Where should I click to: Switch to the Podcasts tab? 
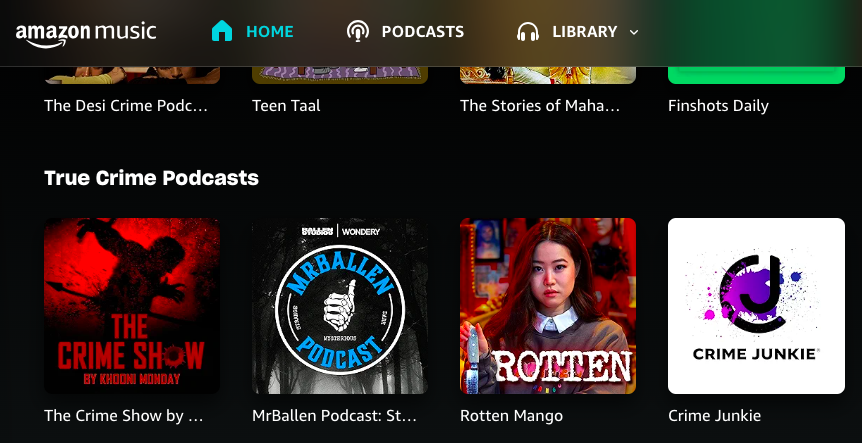pos(405,32)
